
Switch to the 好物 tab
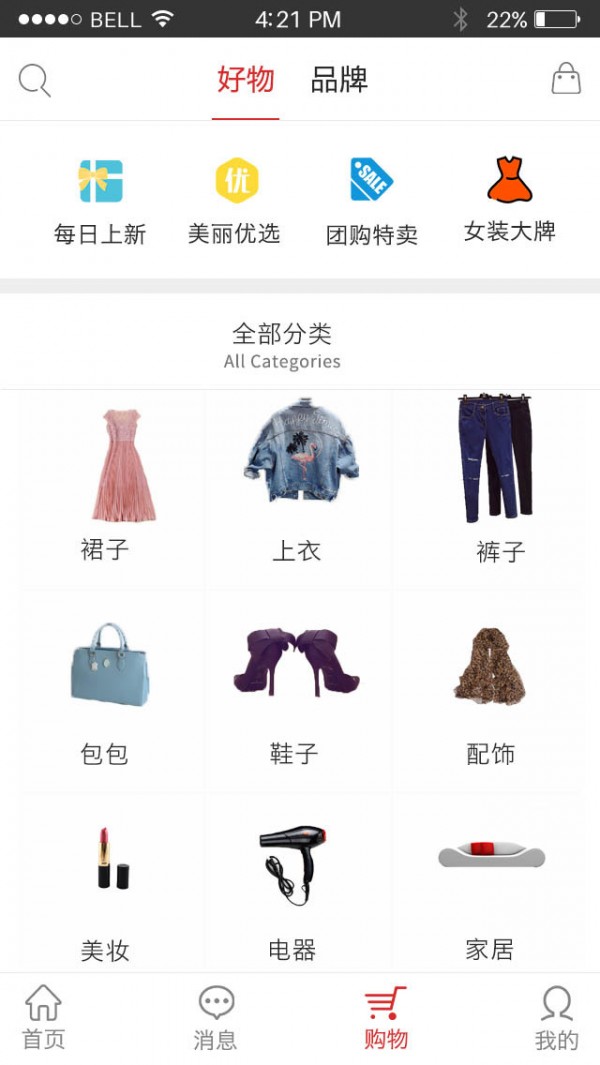245,80
